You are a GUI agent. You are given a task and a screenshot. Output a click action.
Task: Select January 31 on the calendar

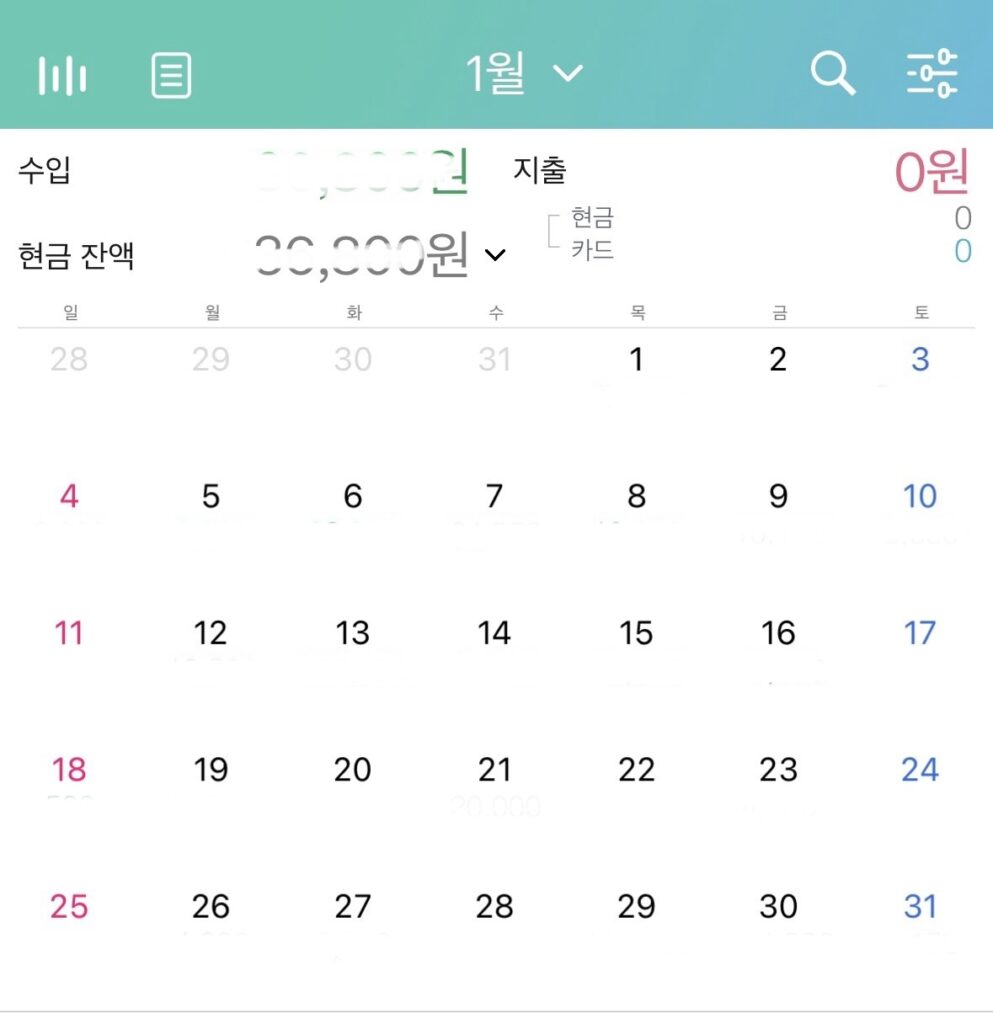click(920, 908)
